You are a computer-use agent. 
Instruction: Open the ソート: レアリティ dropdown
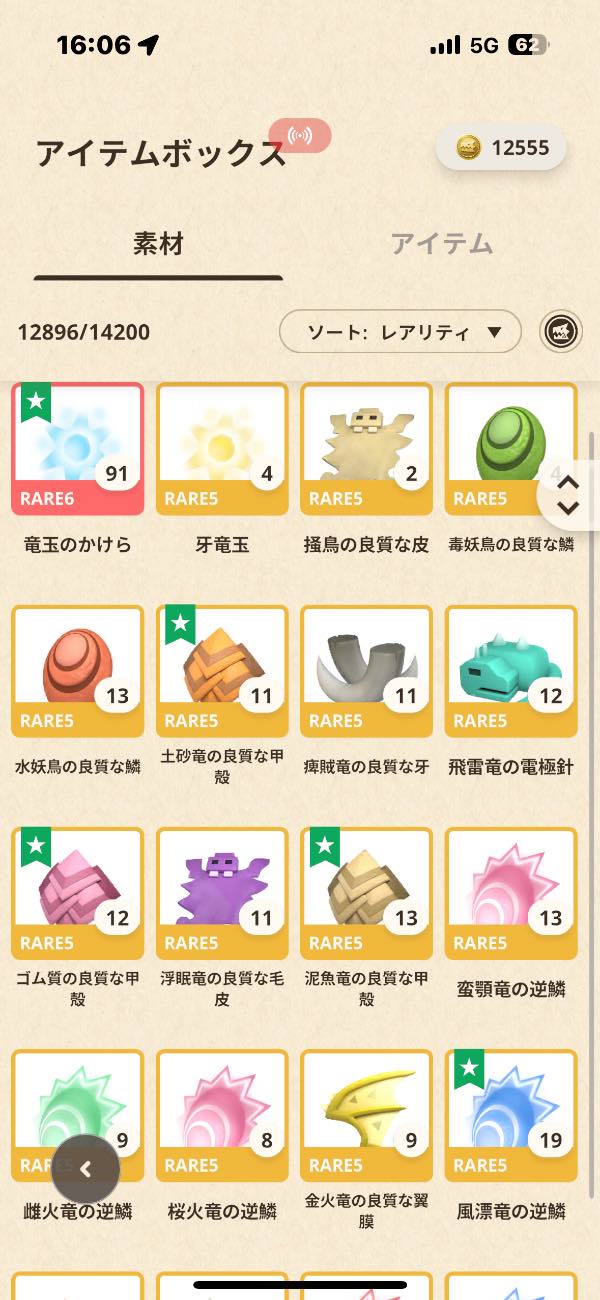pyautogui.click(x=400, y=332)
